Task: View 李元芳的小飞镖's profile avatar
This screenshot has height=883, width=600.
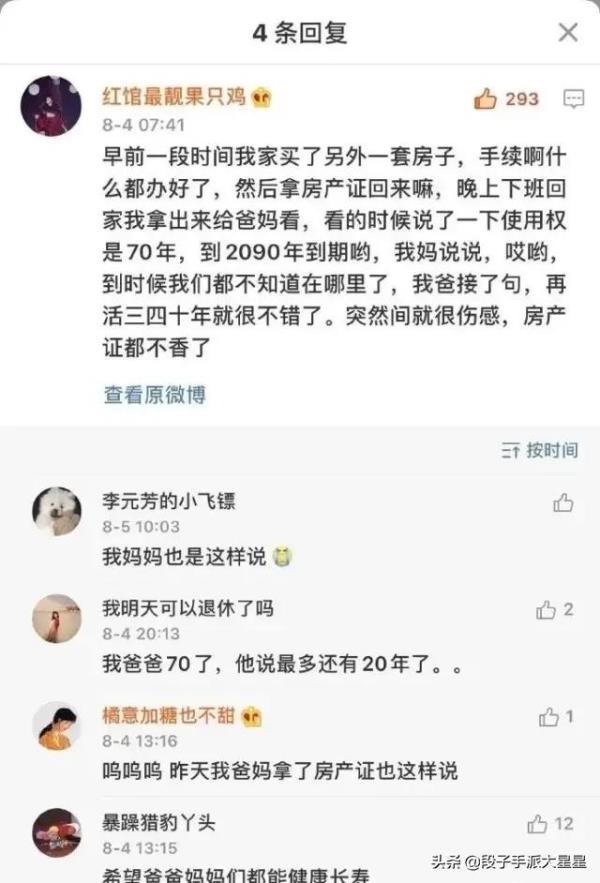Action: tap(56, 511)
